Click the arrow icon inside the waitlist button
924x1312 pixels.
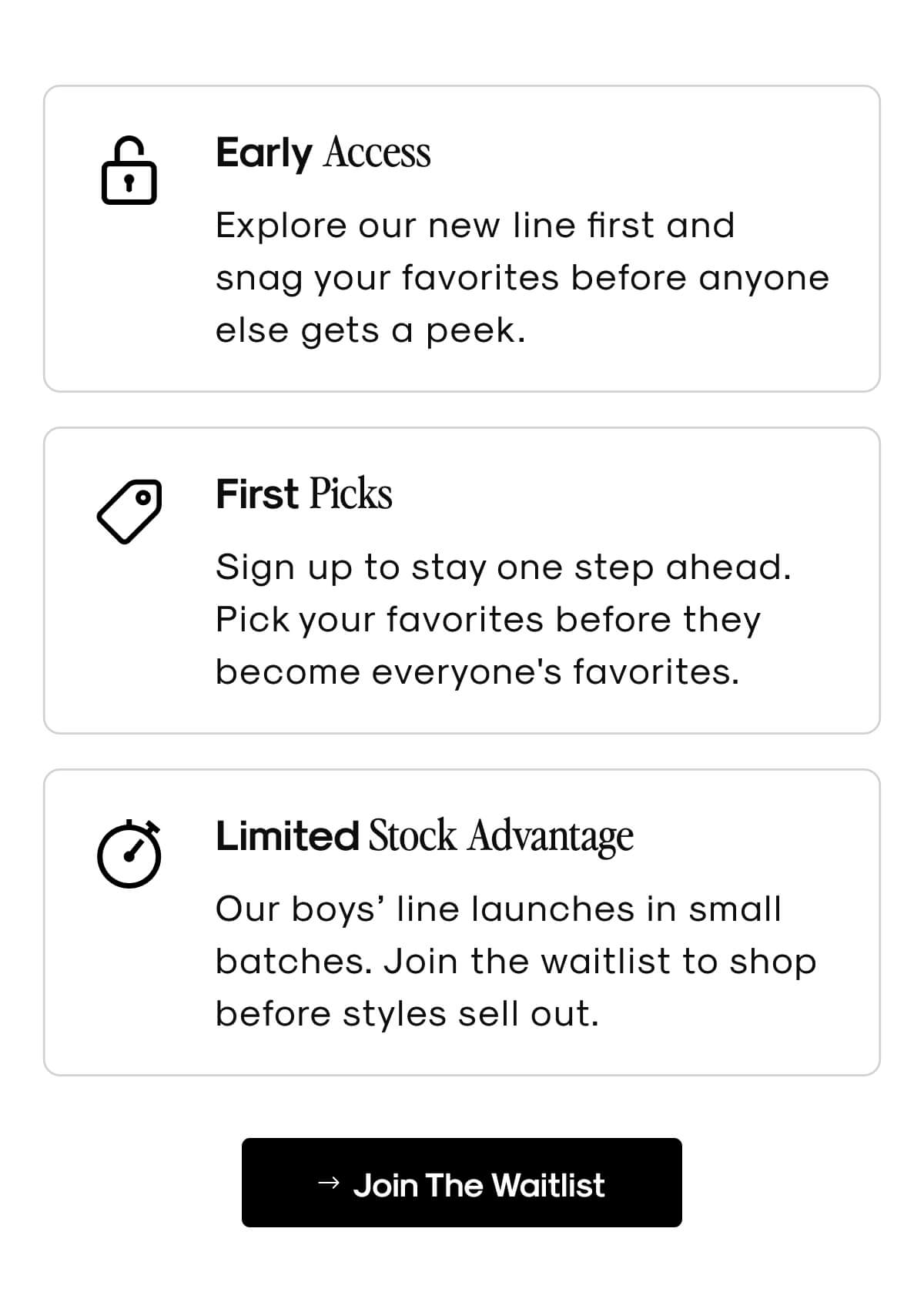tap(330, 1183)
